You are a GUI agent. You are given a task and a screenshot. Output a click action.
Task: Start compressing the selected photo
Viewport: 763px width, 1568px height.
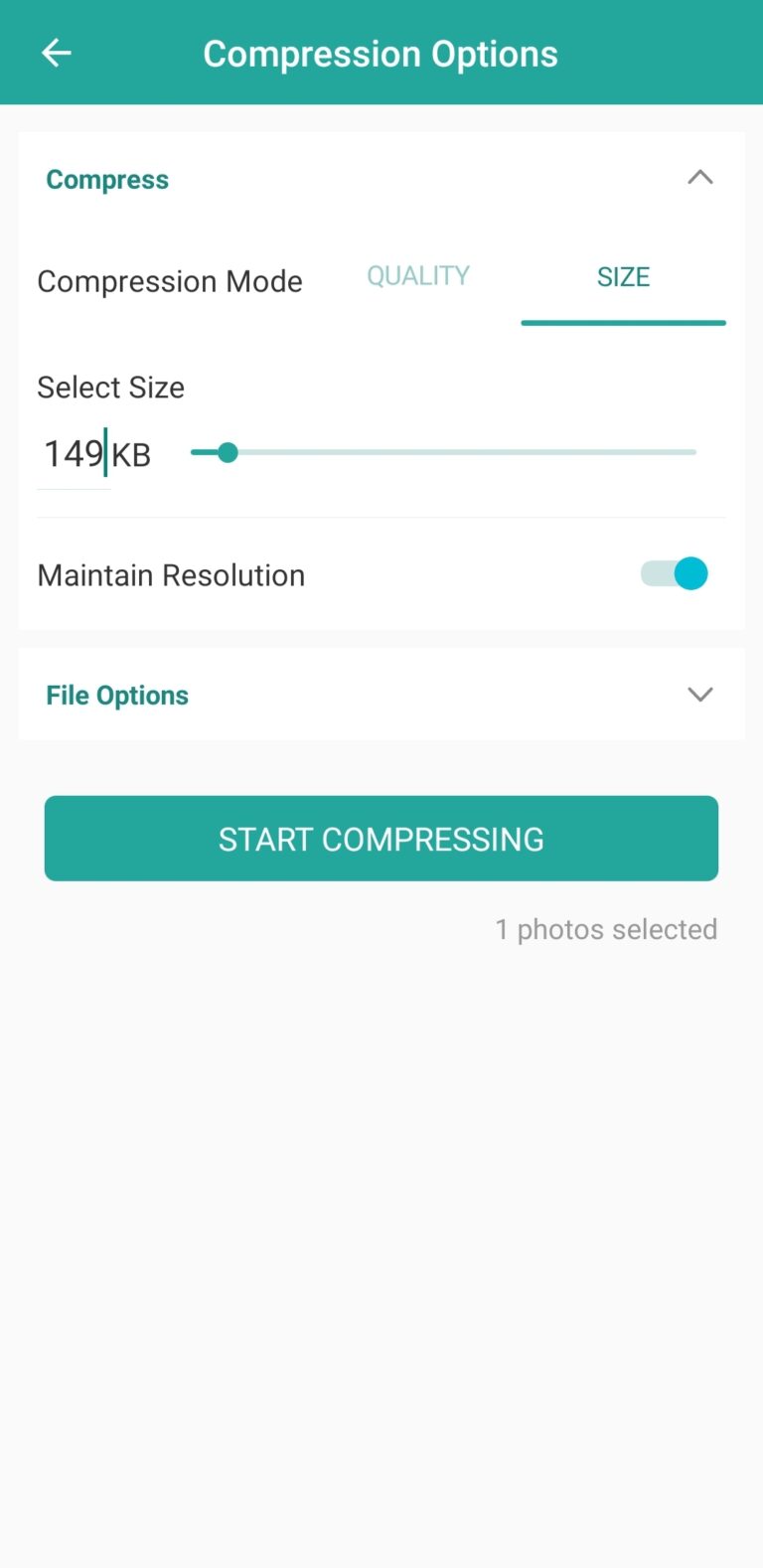pos(381,838)
